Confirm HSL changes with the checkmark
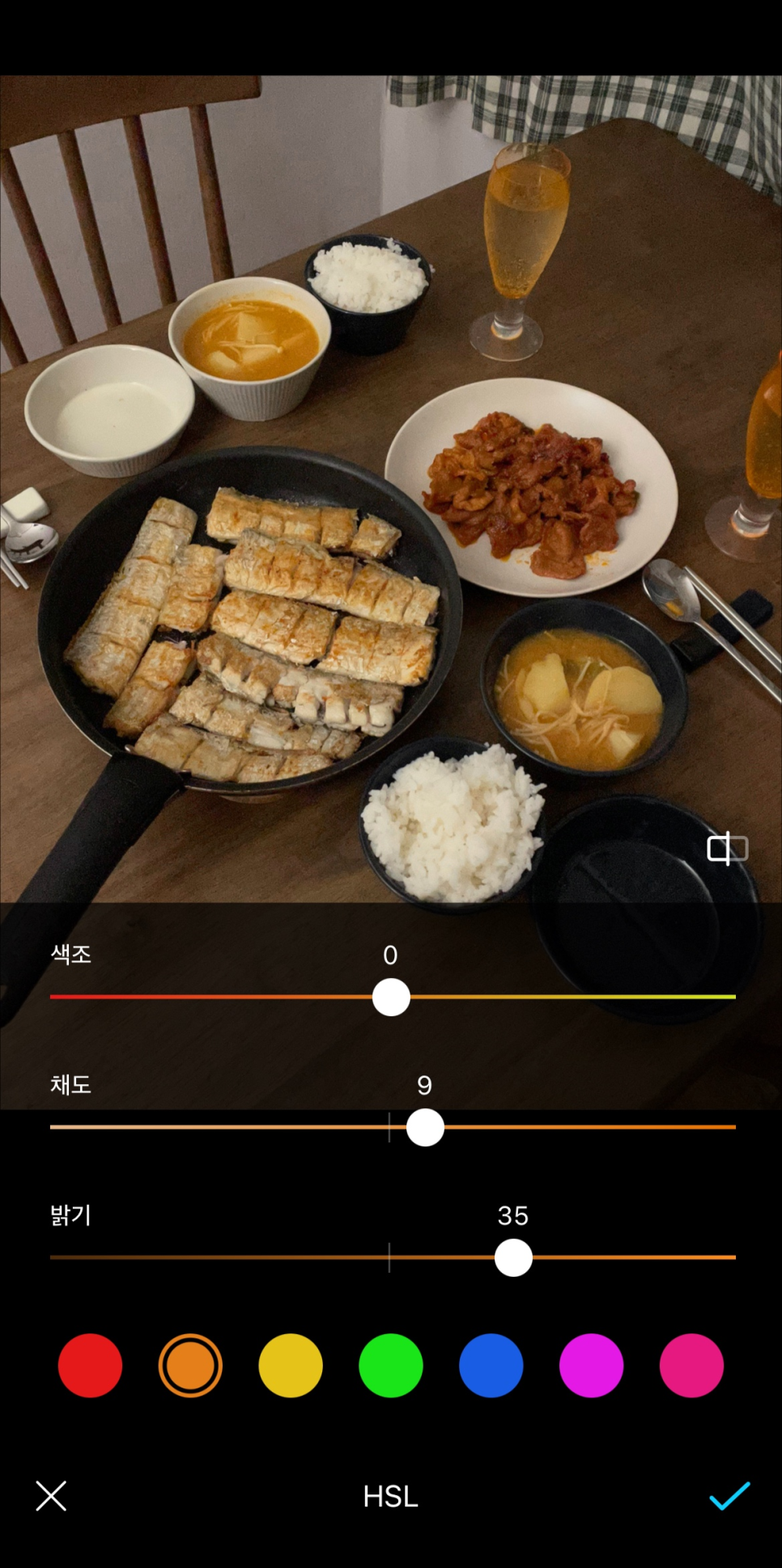782x1568 pixels. pyautogui.click(x=729, y=1496)
